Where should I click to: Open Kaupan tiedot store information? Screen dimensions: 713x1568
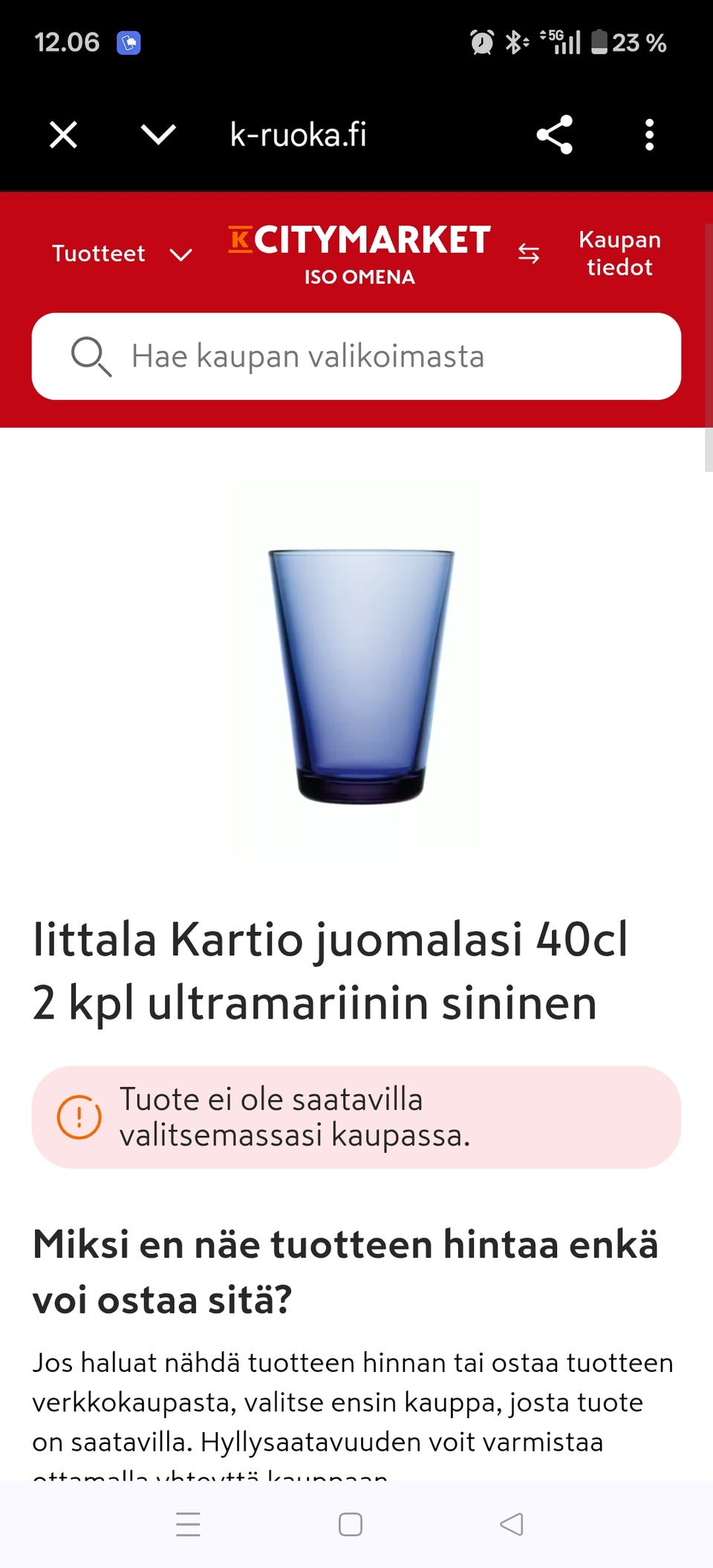(619, 253)
